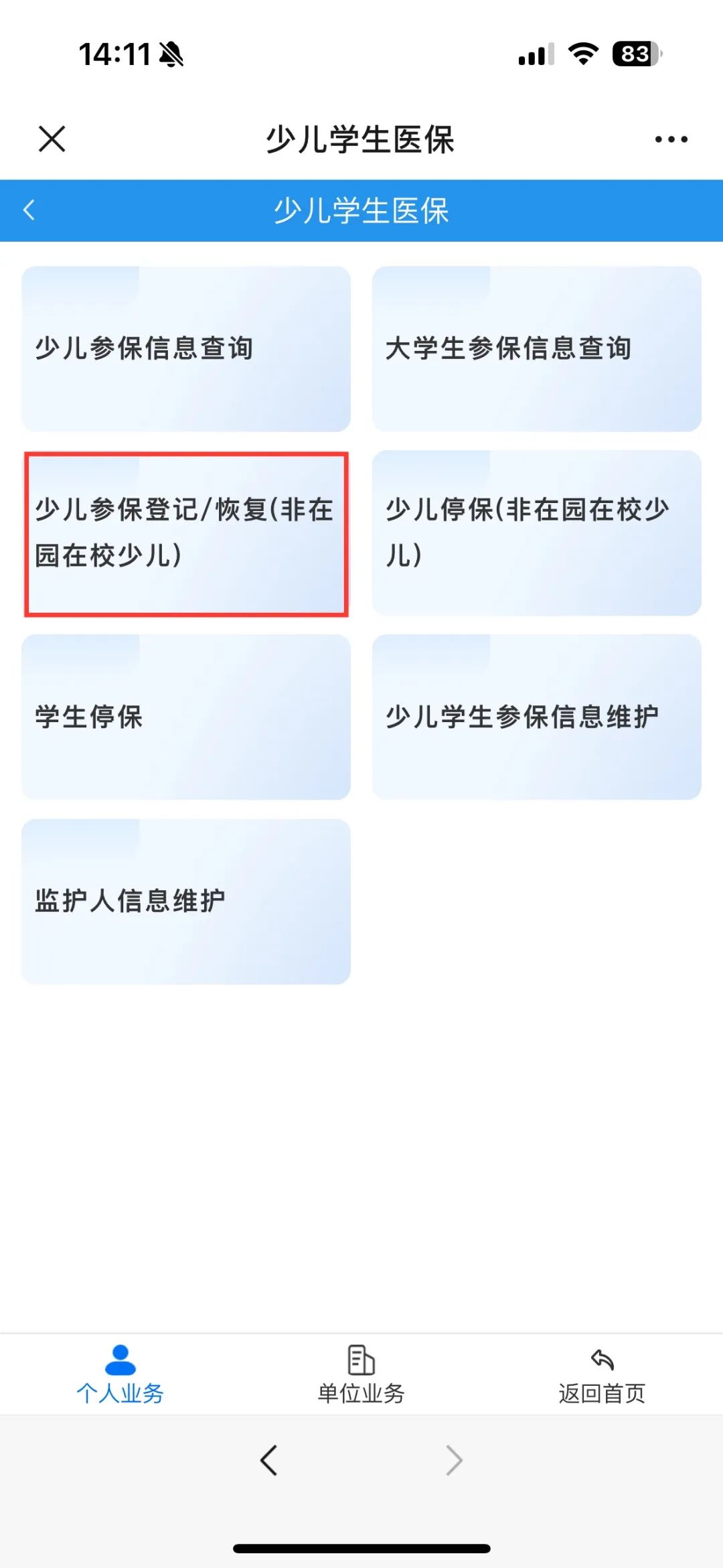Open 监护人信息维护 card
The height and width of the screenshot is (1568, 723).
(186, 902)
